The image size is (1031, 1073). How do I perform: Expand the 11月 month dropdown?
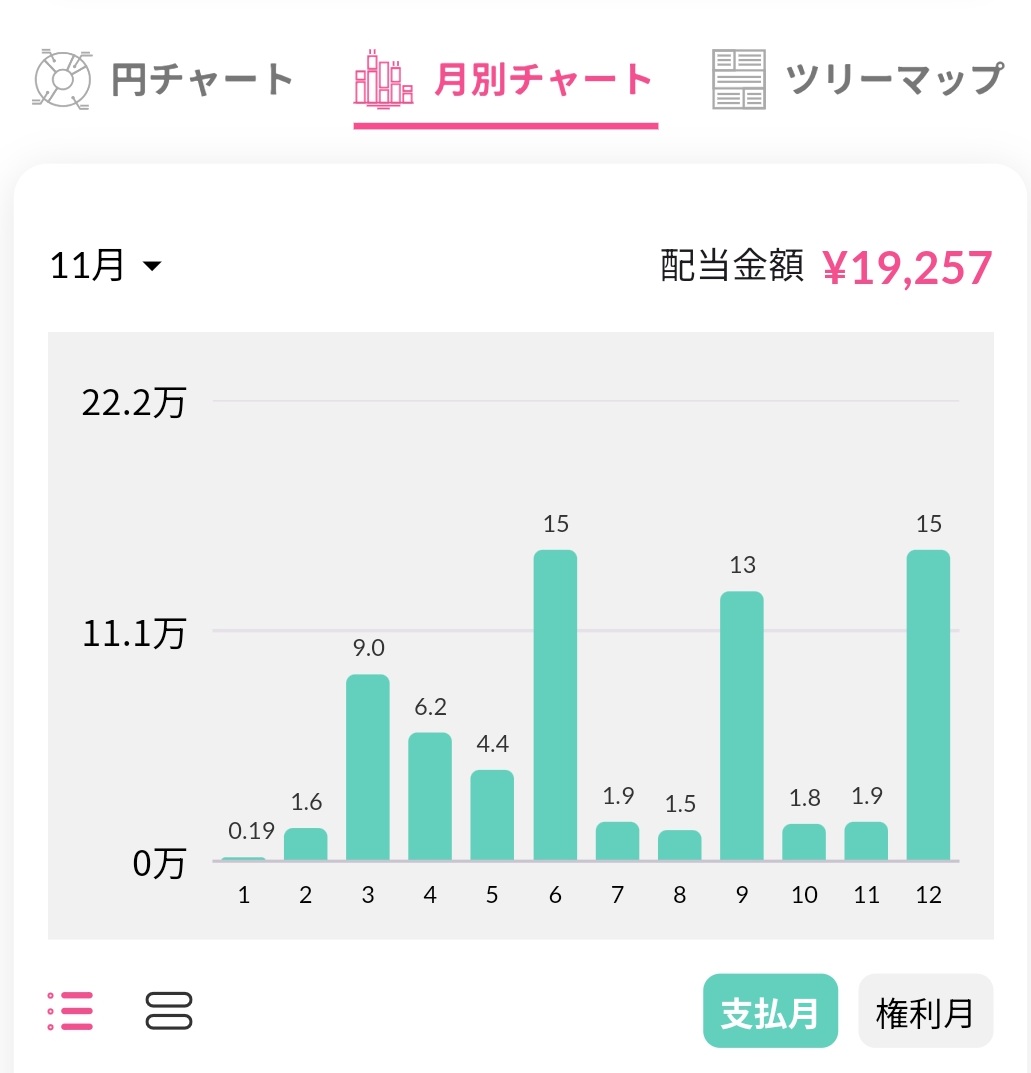106,266
